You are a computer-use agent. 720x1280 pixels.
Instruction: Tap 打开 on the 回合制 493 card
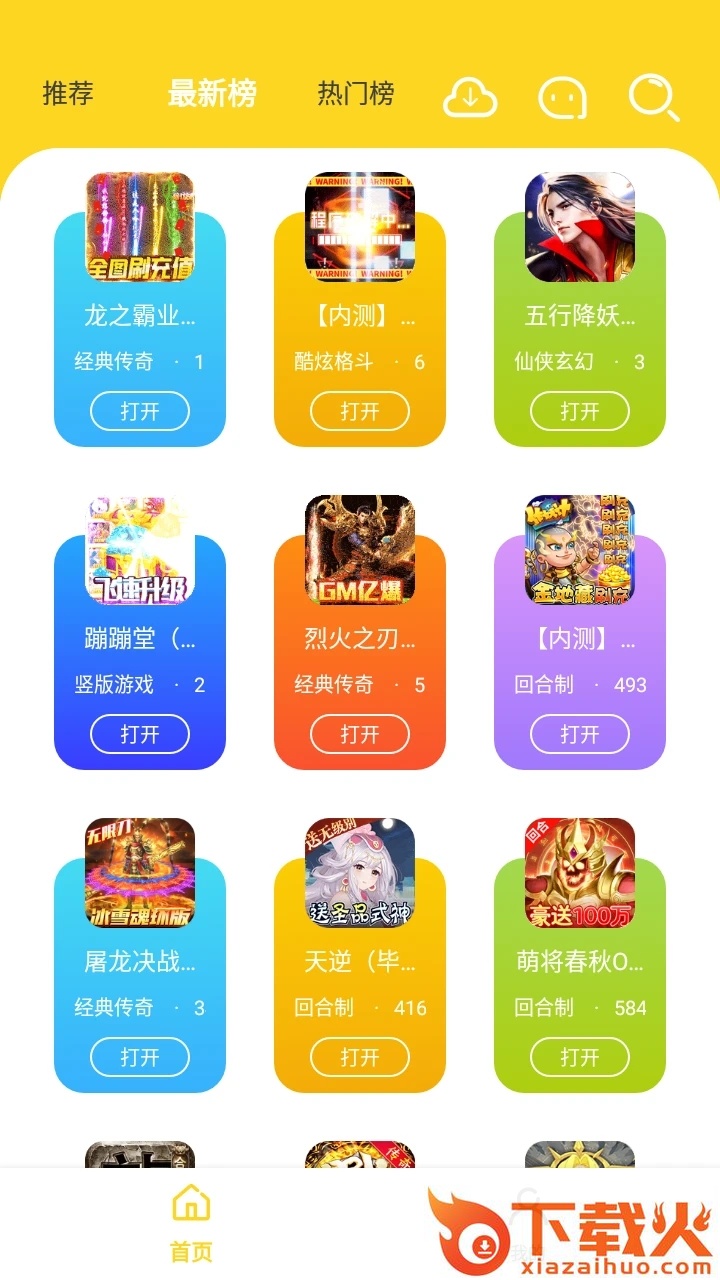tap(580, 734)
